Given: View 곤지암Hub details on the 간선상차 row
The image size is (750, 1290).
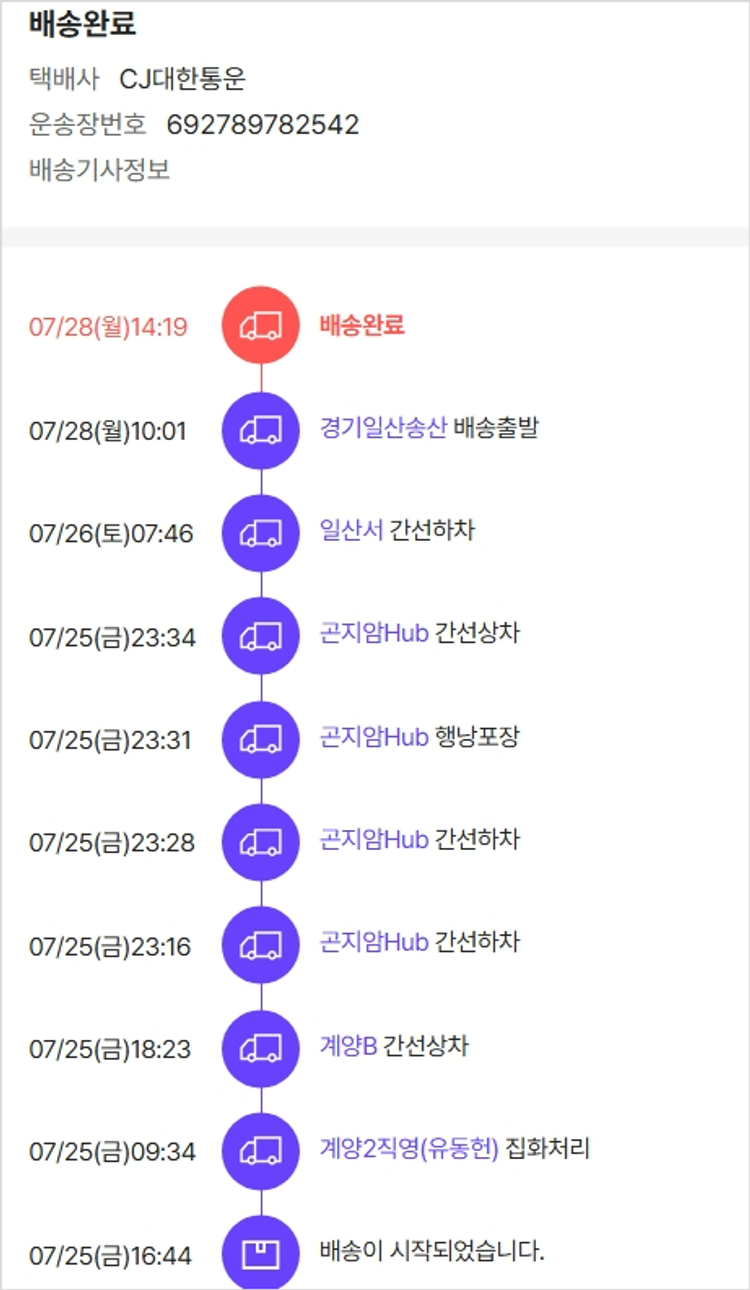Looking at the screenshot, I should [374, 634].
